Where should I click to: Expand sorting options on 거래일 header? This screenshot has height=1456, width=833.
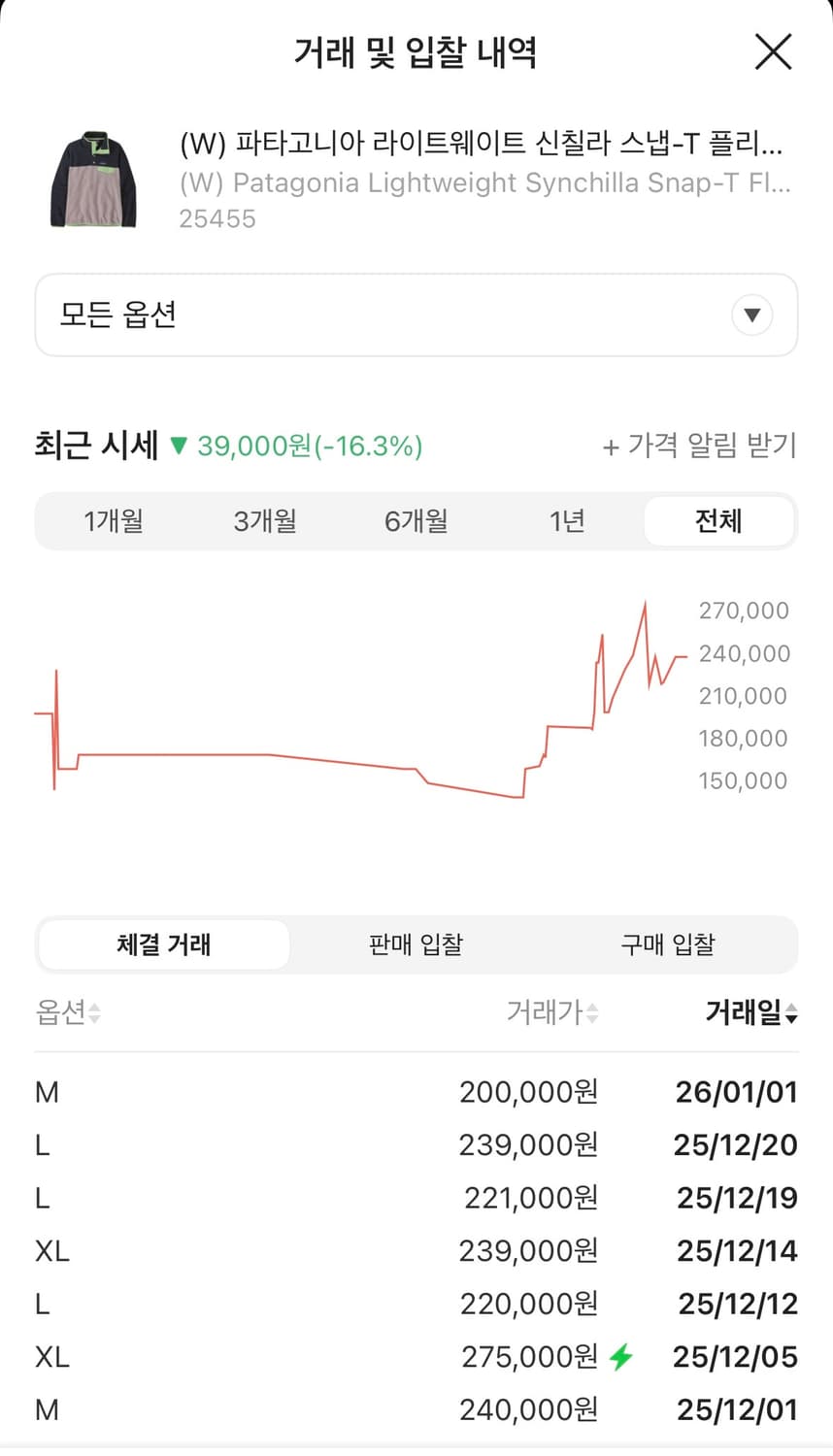[x=790, y=1013]
